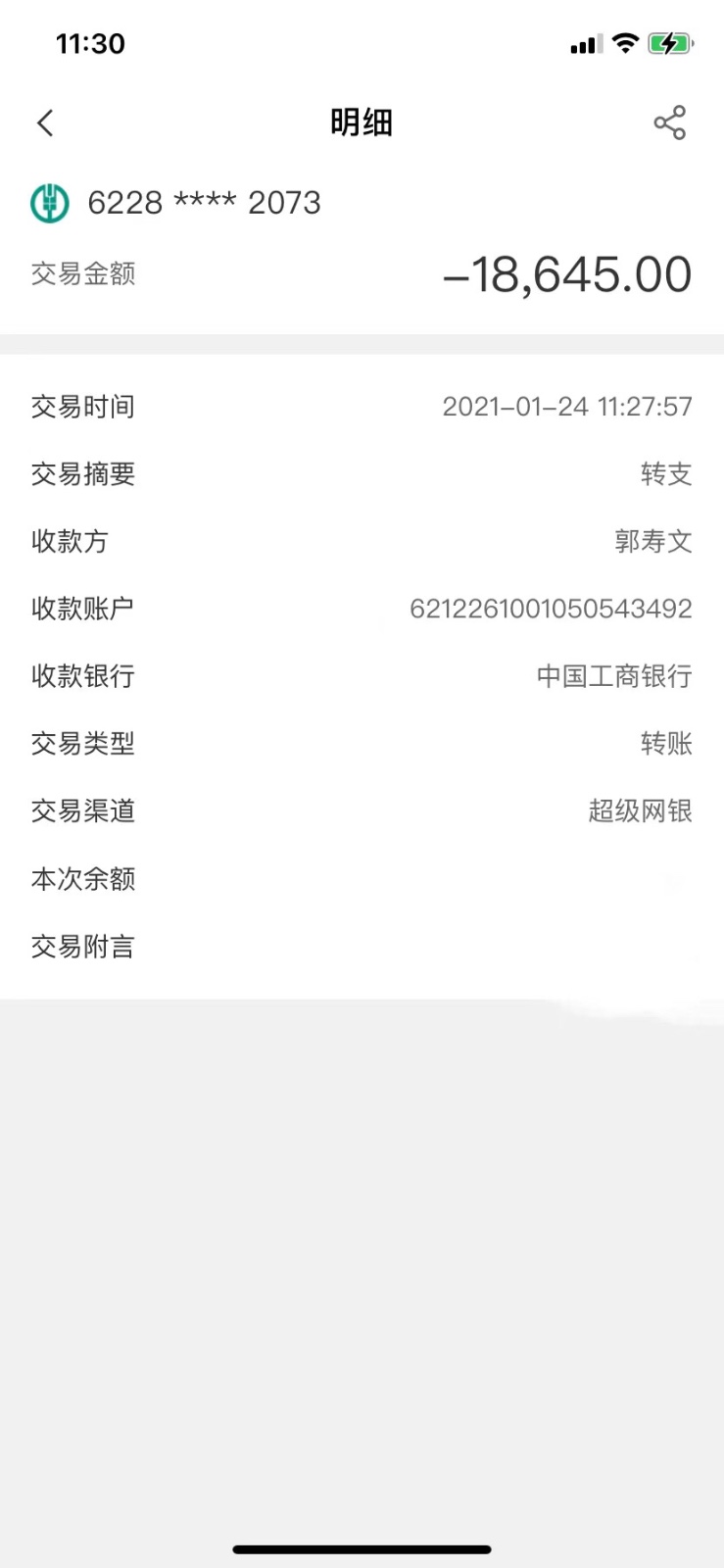Go back from the 明细 page
This screenshot has width=724, height=1568.
[45, 122]
